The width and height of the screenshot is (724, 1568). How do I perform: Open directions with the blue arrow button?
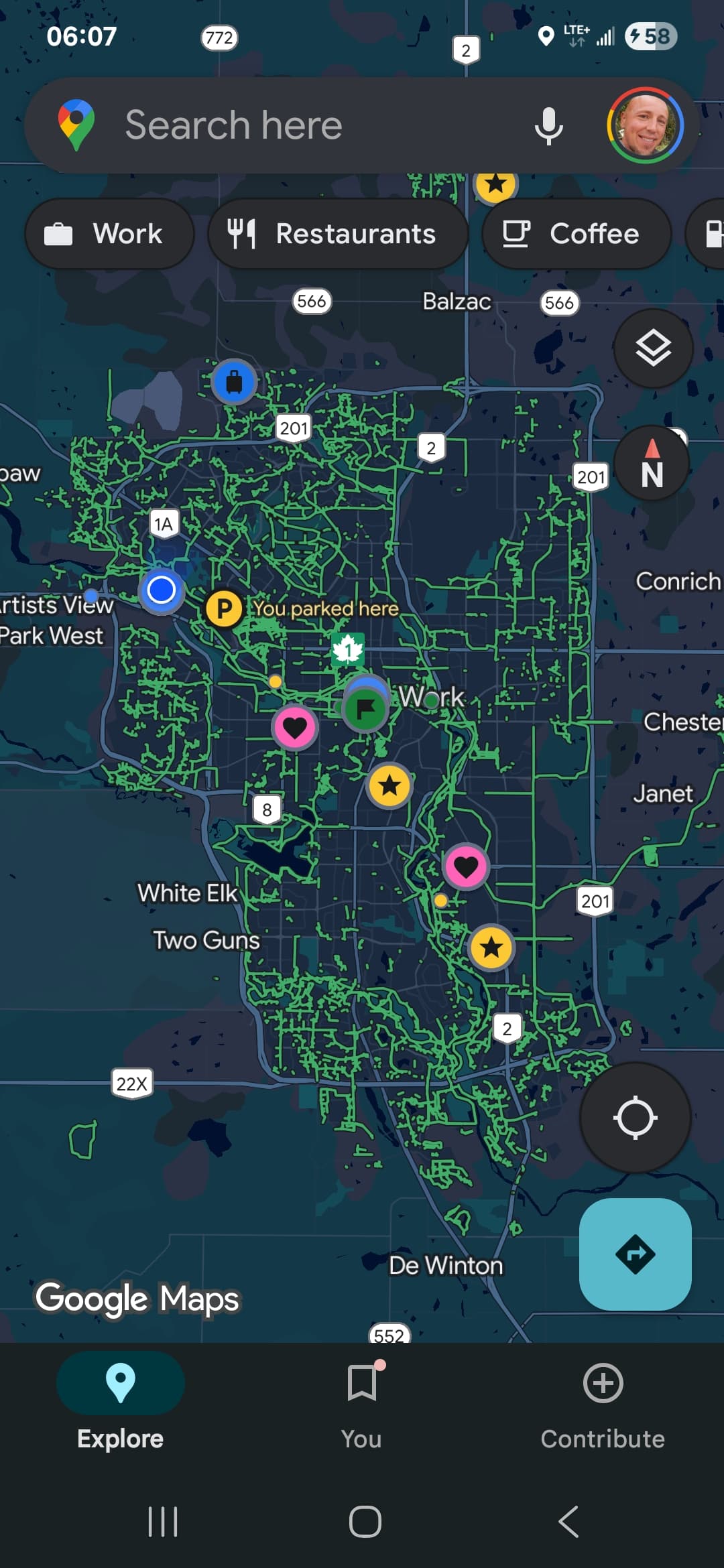coord(635,1254)
